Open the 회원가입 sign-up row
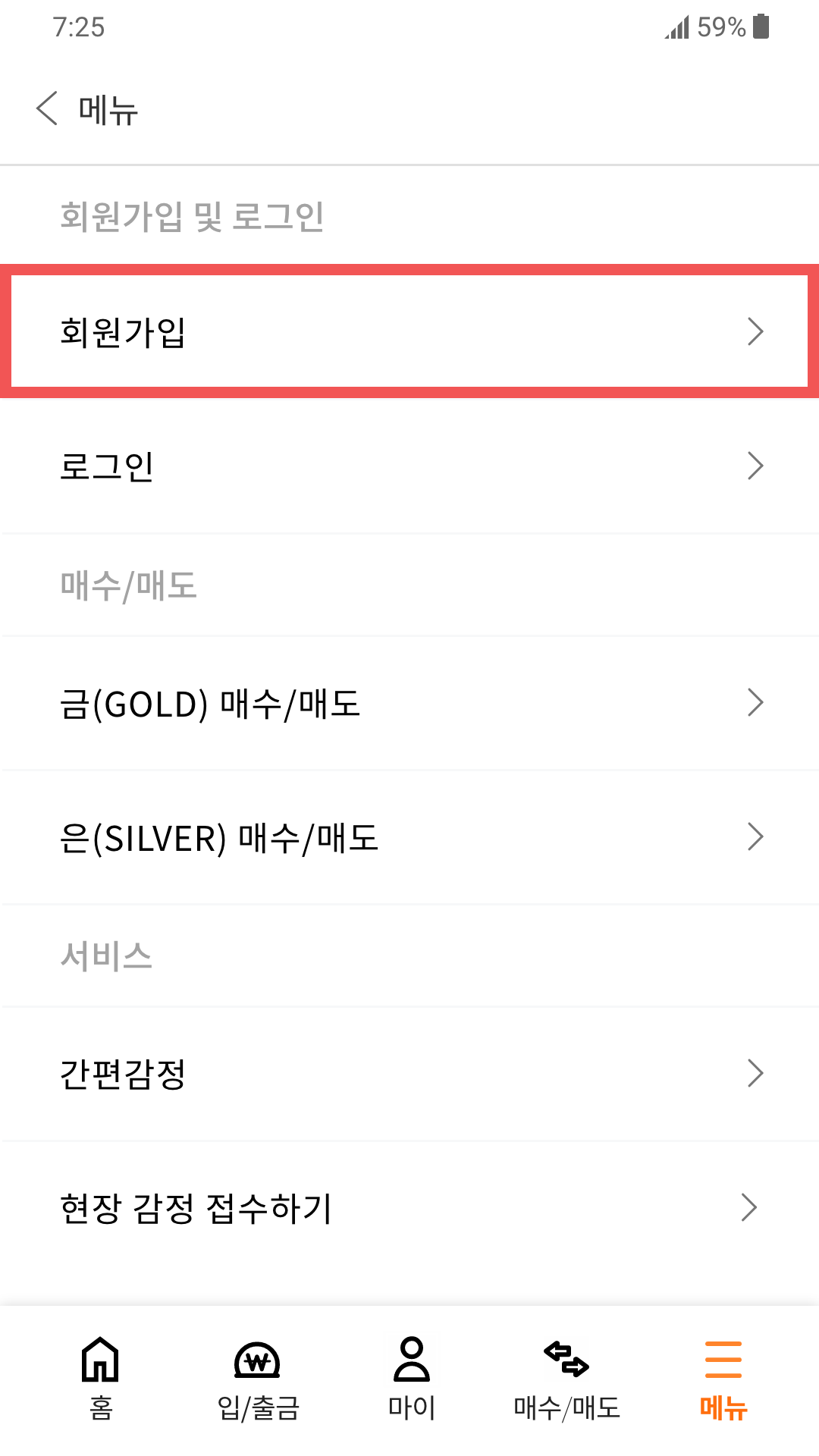Viewport: 819px width, 1456px height. coord(409,331)
